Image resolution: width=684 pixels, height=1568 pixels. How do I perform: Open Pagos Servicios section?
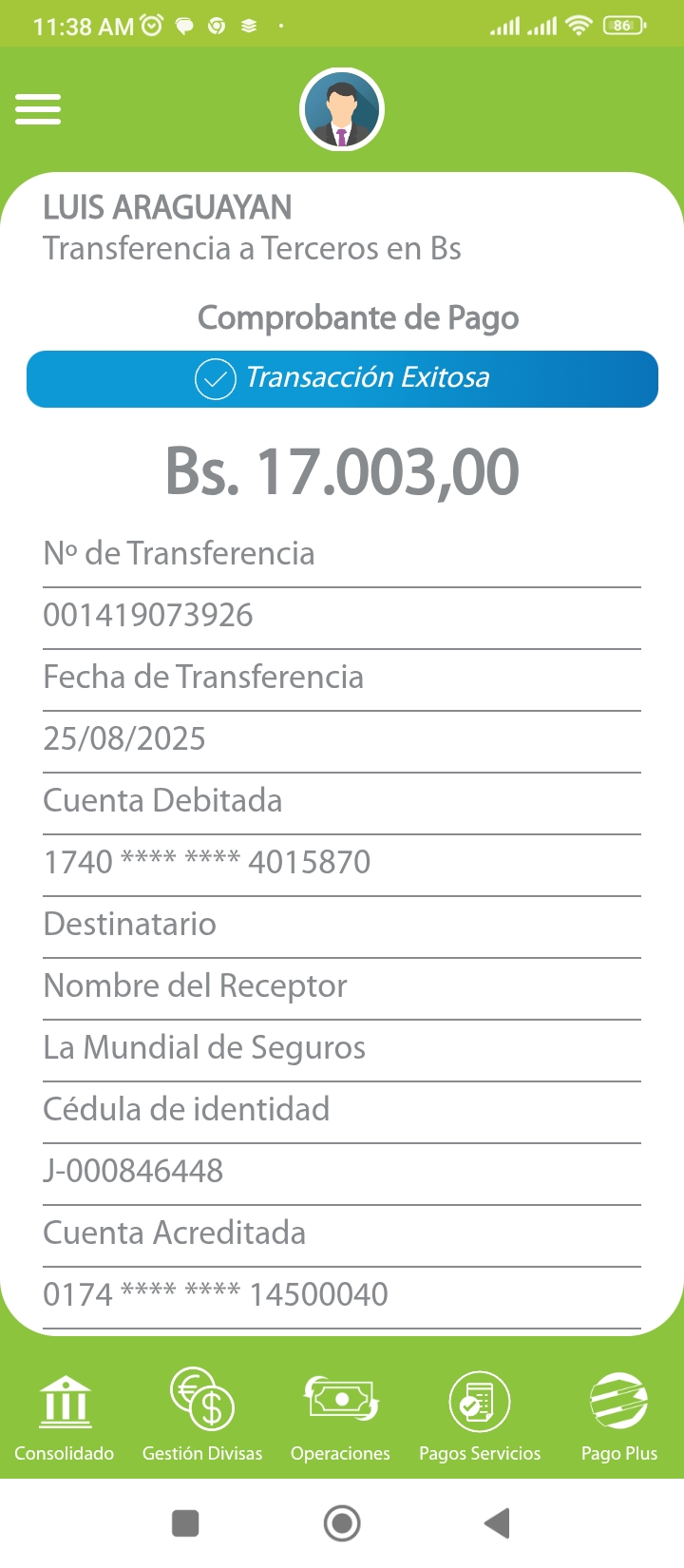tap(480, 1416)
